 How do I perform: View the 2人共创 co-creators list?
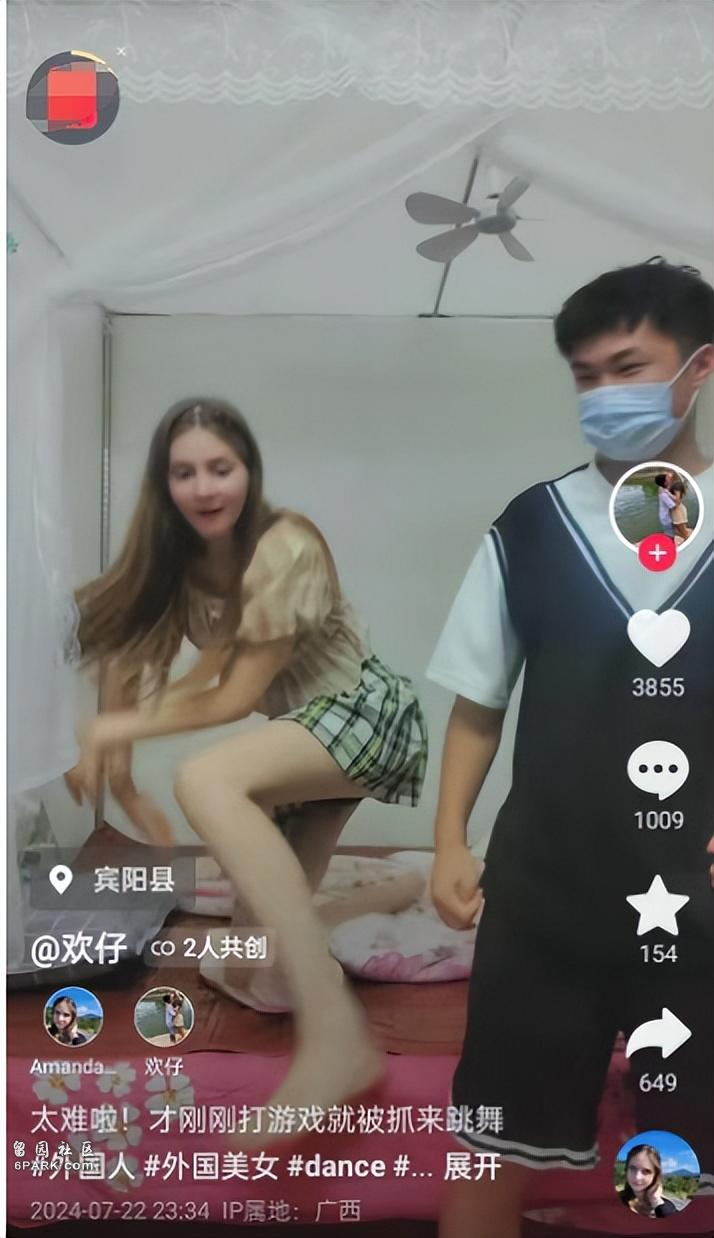click(x=209, y=949)
